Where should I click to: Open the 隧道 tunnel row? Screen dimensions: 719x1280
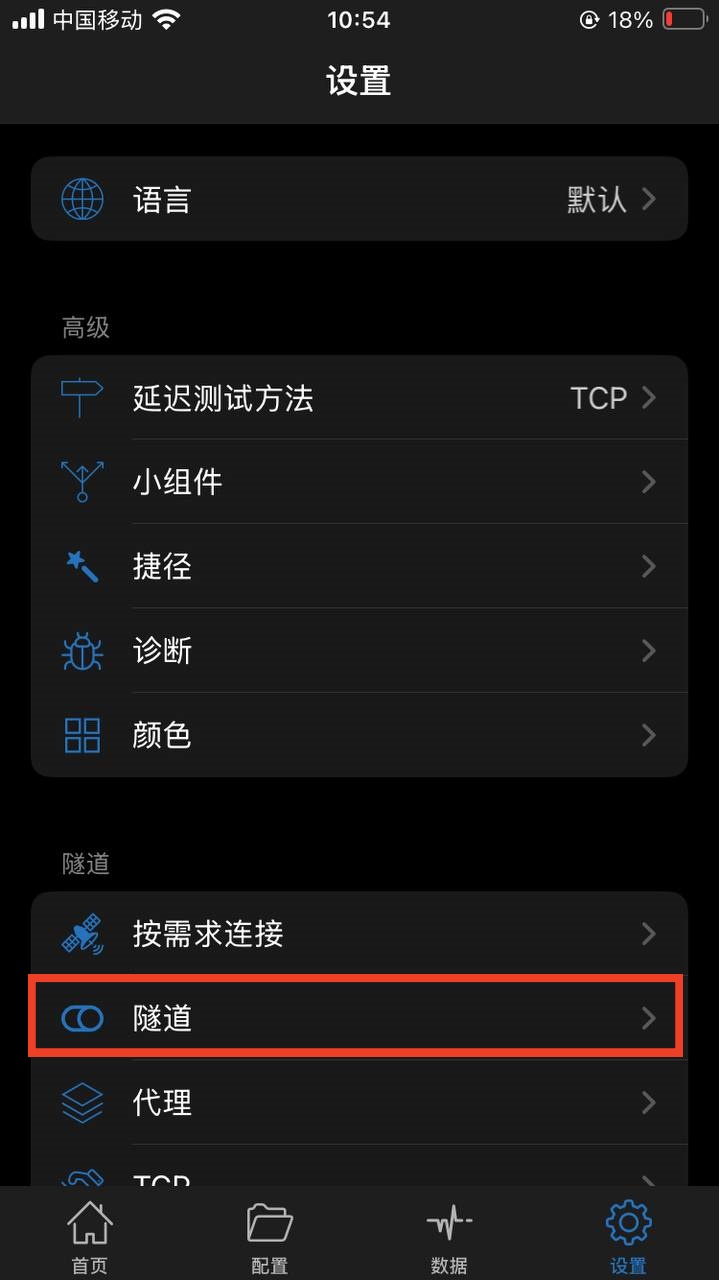[x=359, y=1018]
